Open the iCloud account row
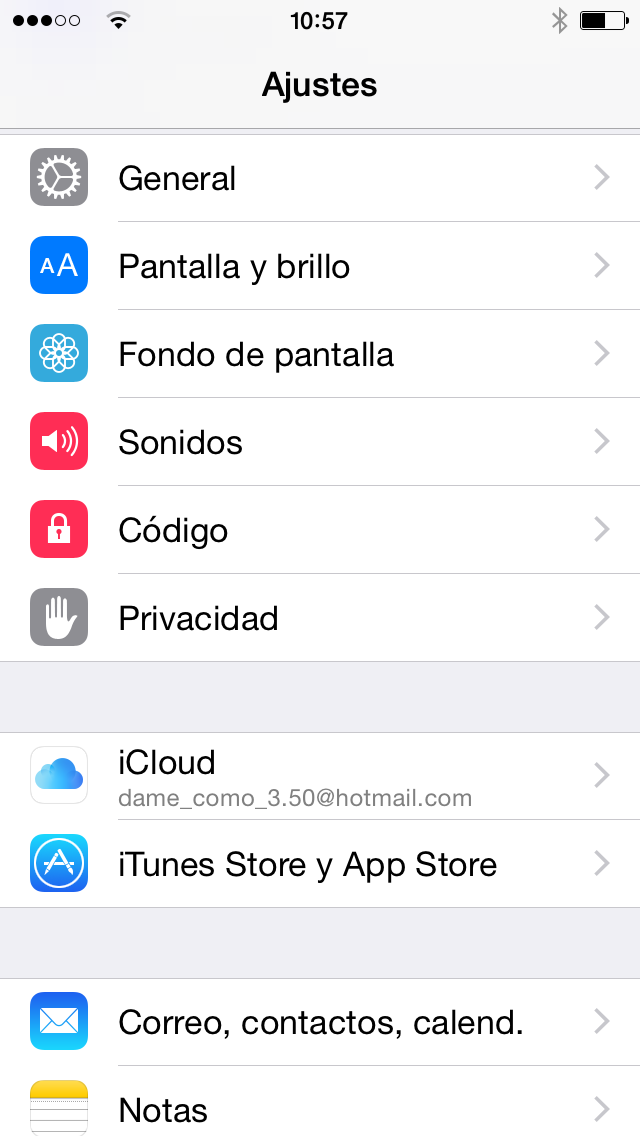The width and height of the screenshot is (640, 1136). (320, 776)
